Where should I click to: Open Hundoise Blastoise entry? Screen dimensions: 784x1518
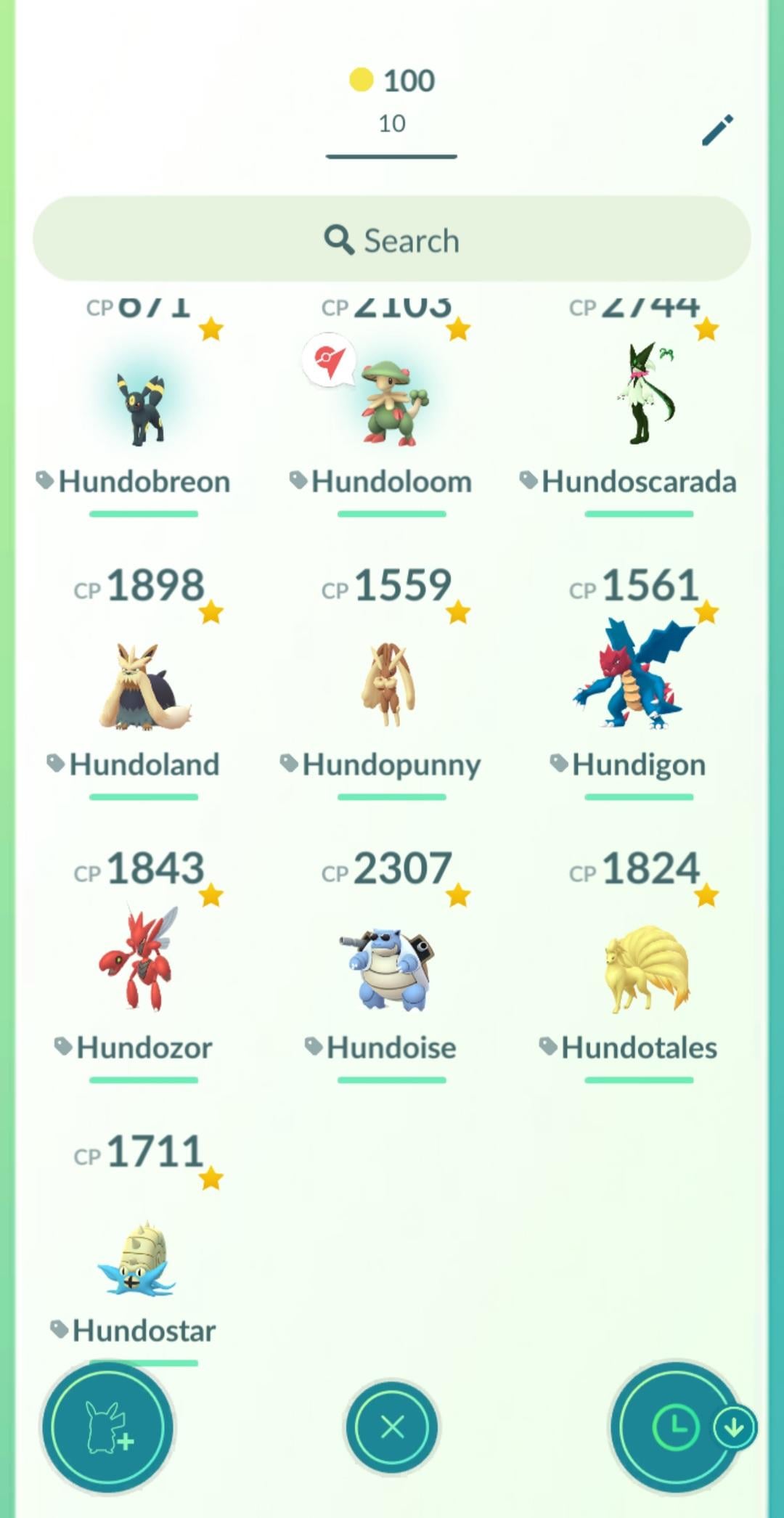pos(392,966)
